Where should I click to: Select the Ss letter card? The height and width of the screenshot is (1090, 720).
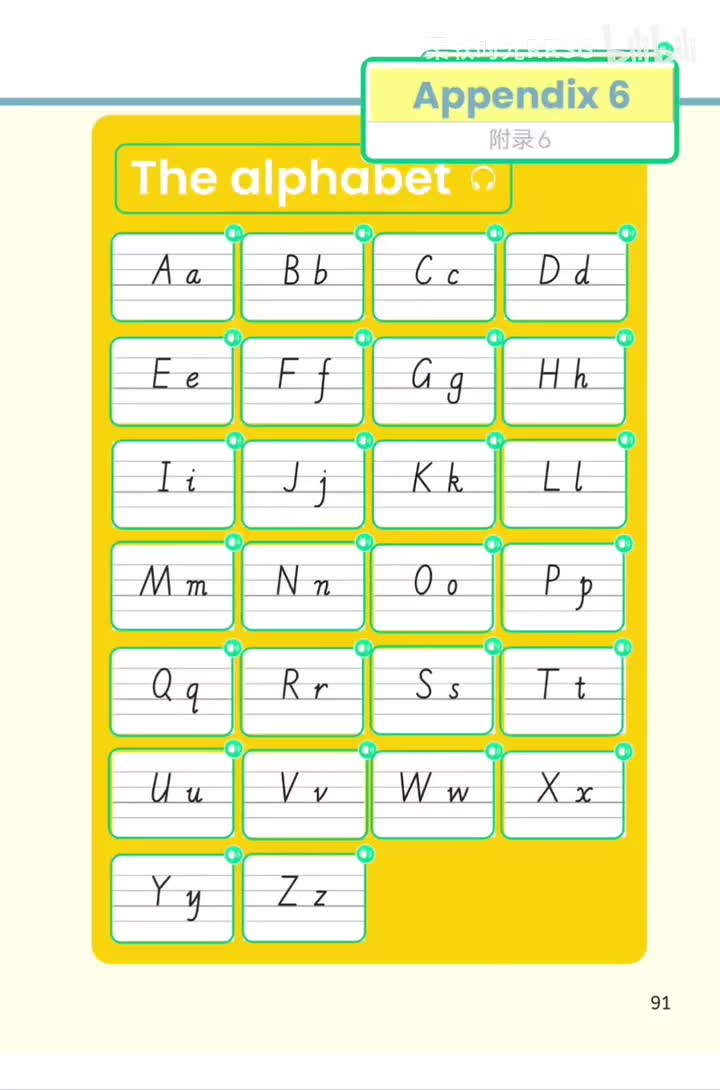(432, 691)
